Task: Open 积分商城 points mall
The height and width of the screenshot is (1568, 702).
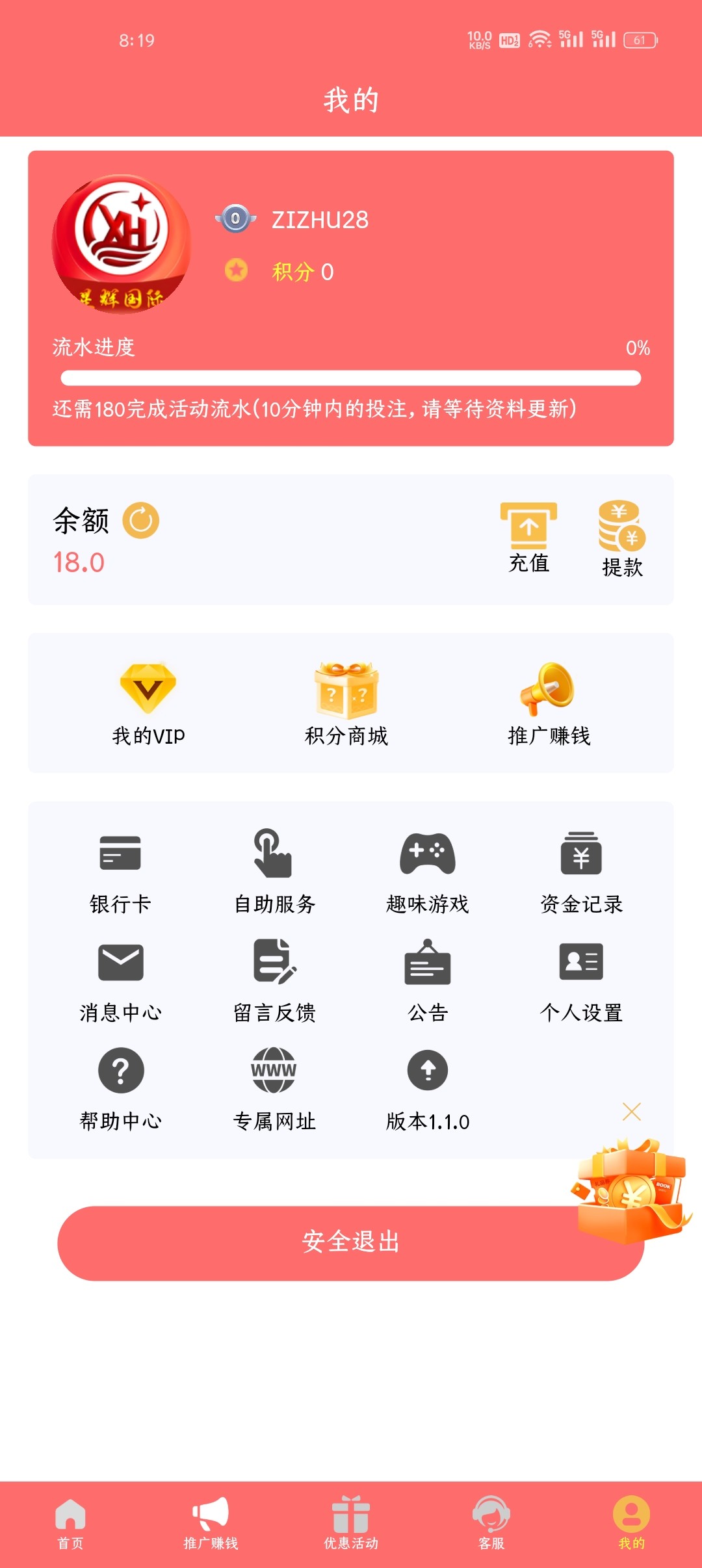Action: pos(346,704)
